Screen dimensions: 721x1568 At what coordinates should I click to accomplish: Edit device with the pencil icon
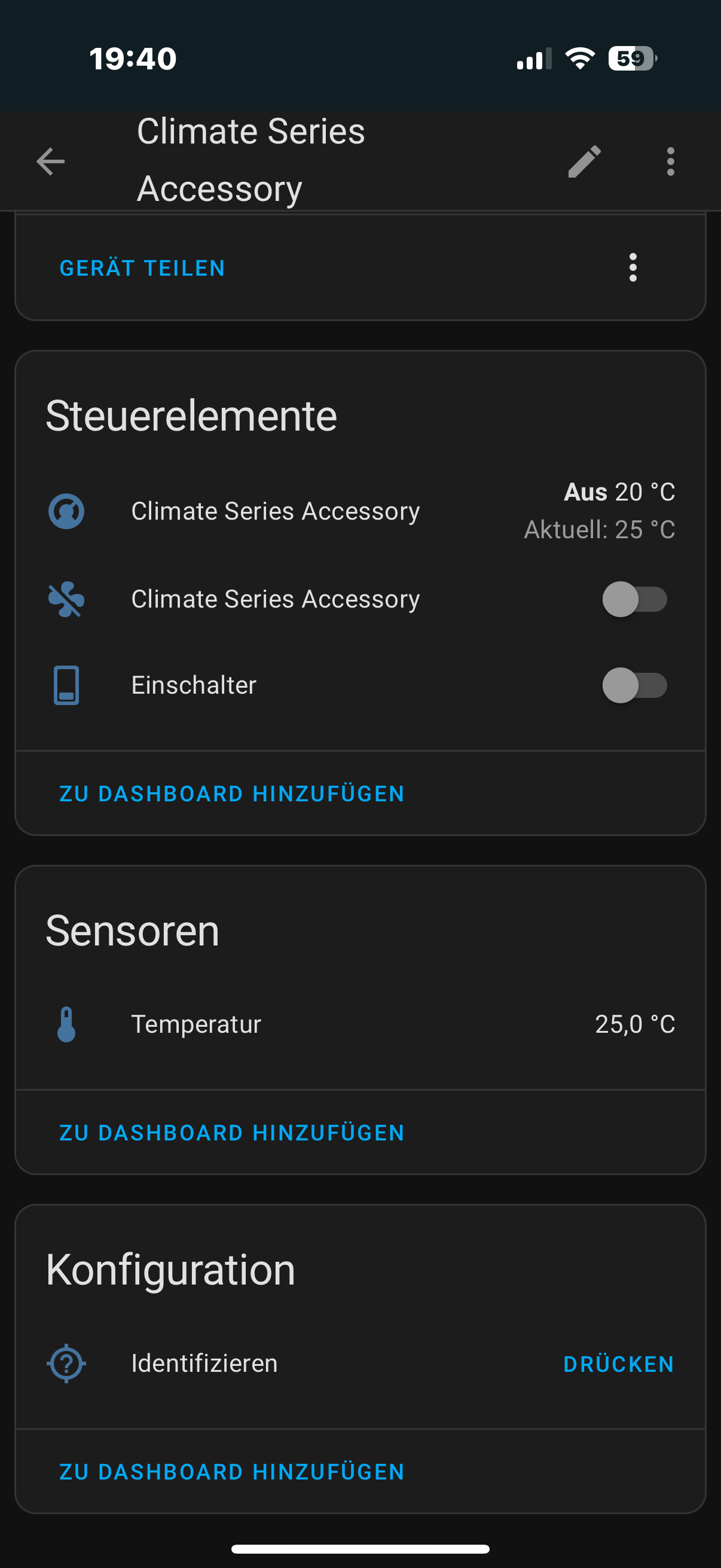click(x=584, y=162)
